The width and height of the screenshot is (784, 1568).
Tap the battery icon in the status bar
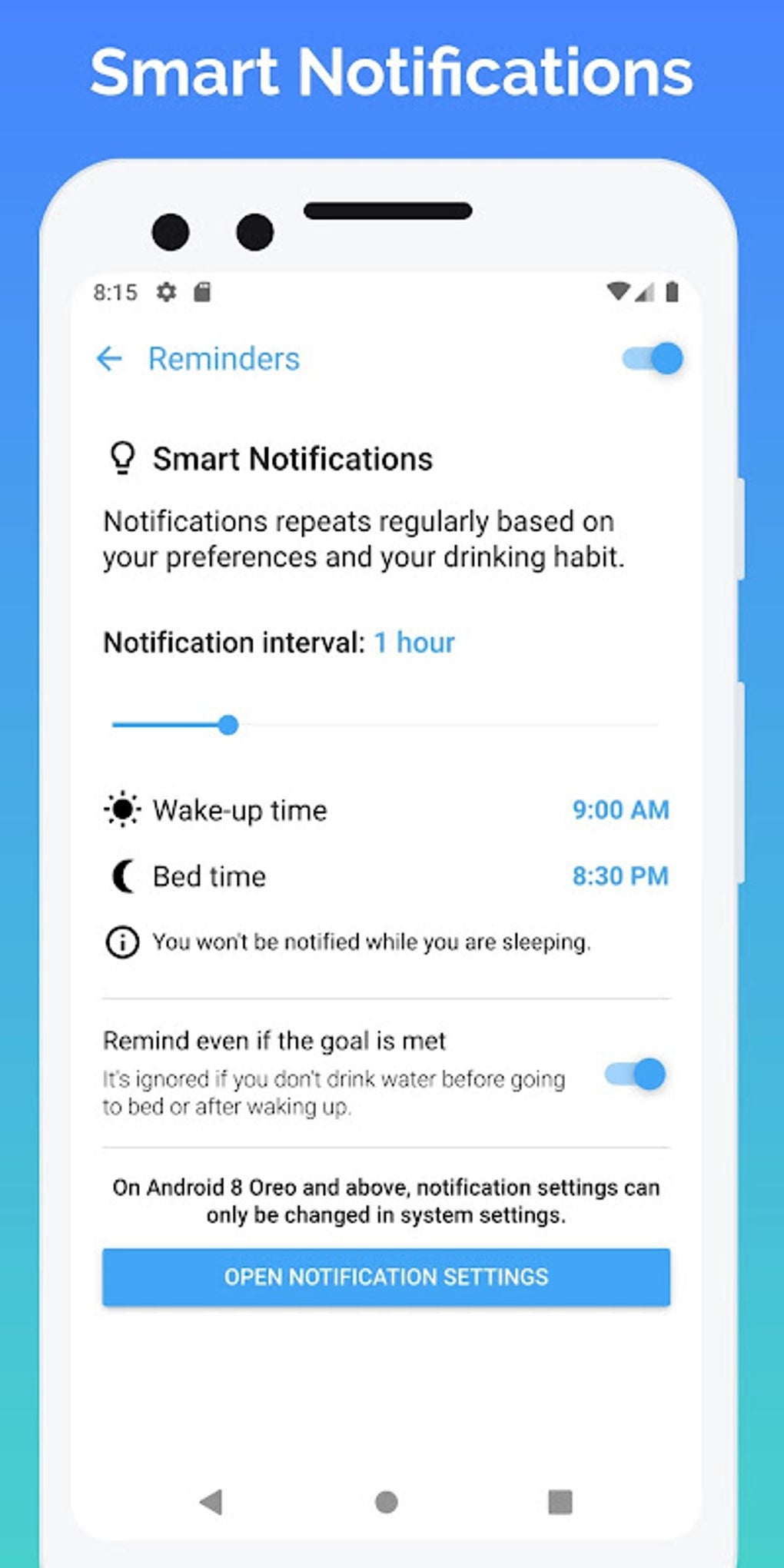[x=672, y=292]
